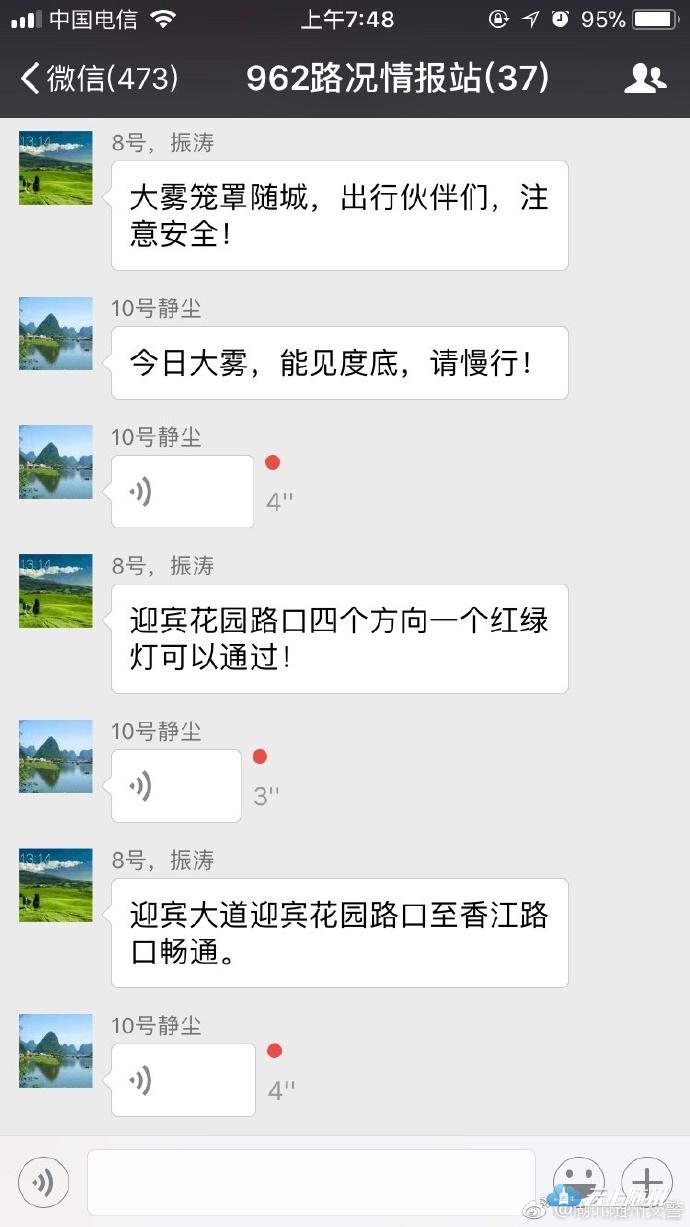Switch to voice input mode
This screenshot has height=1227, width=690.
point(44,1182)
